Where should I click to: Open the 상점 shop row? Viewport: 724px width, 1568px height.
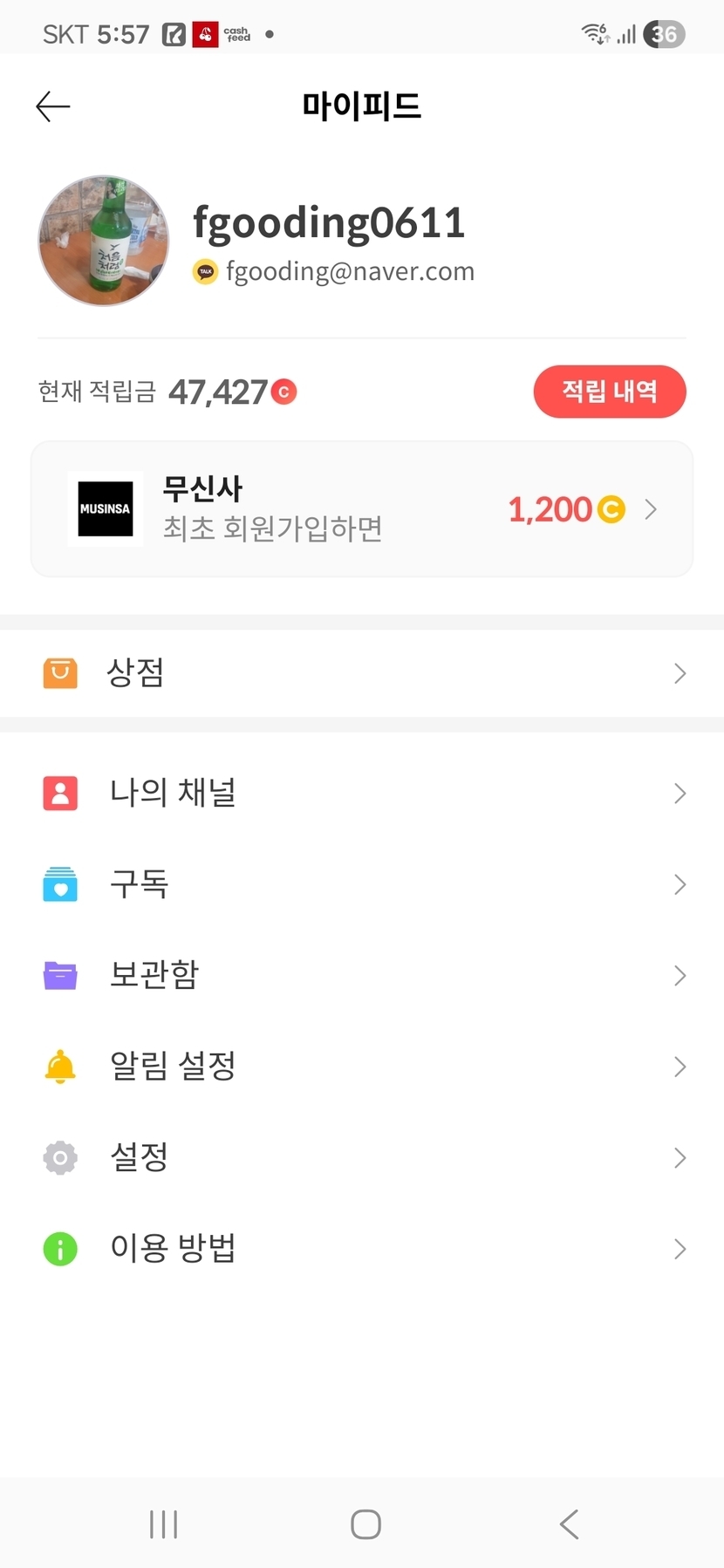coord(361,672)
